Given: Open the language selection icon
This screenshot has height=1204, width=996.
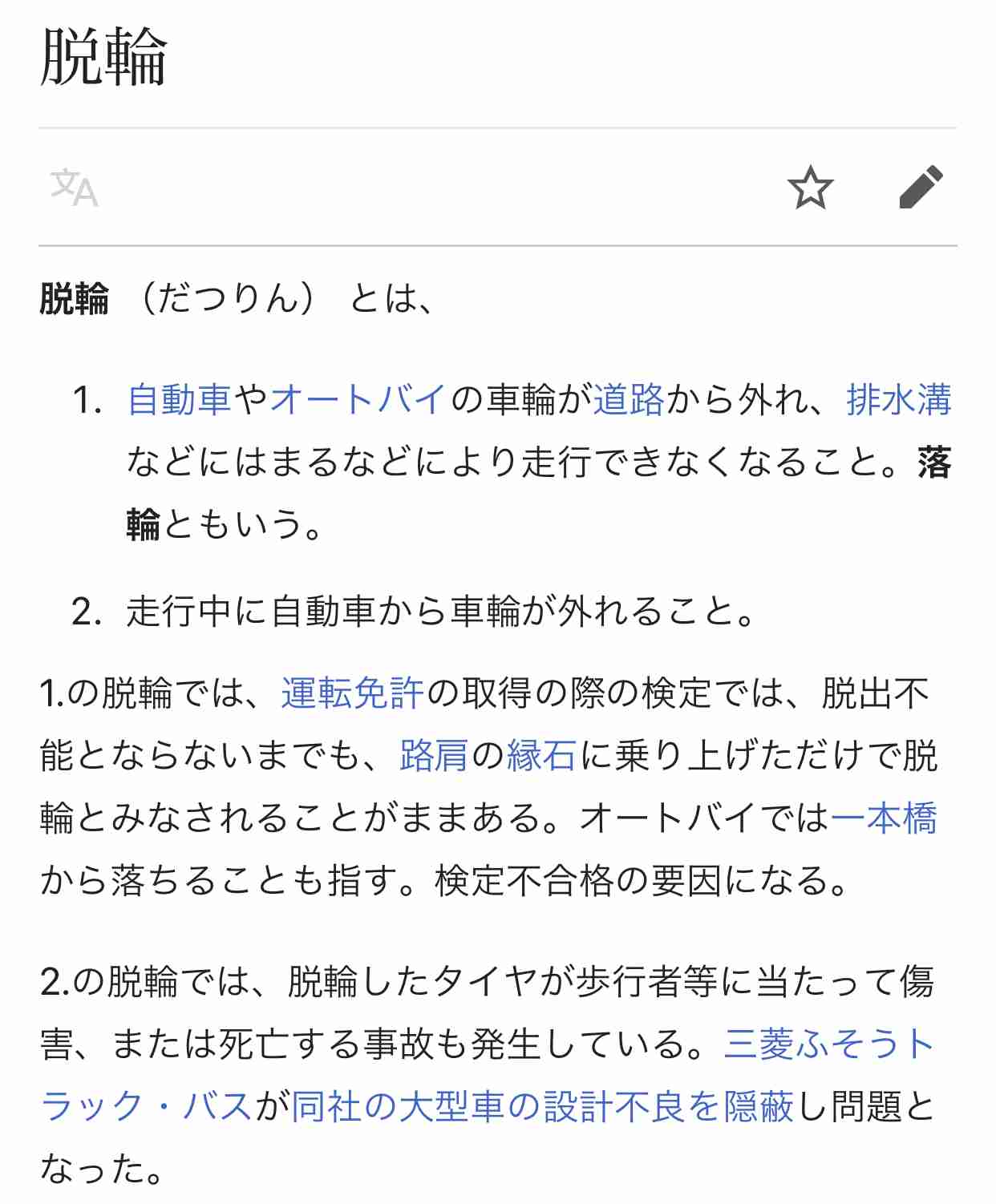Looking at the screenshot, I should 74,188.
